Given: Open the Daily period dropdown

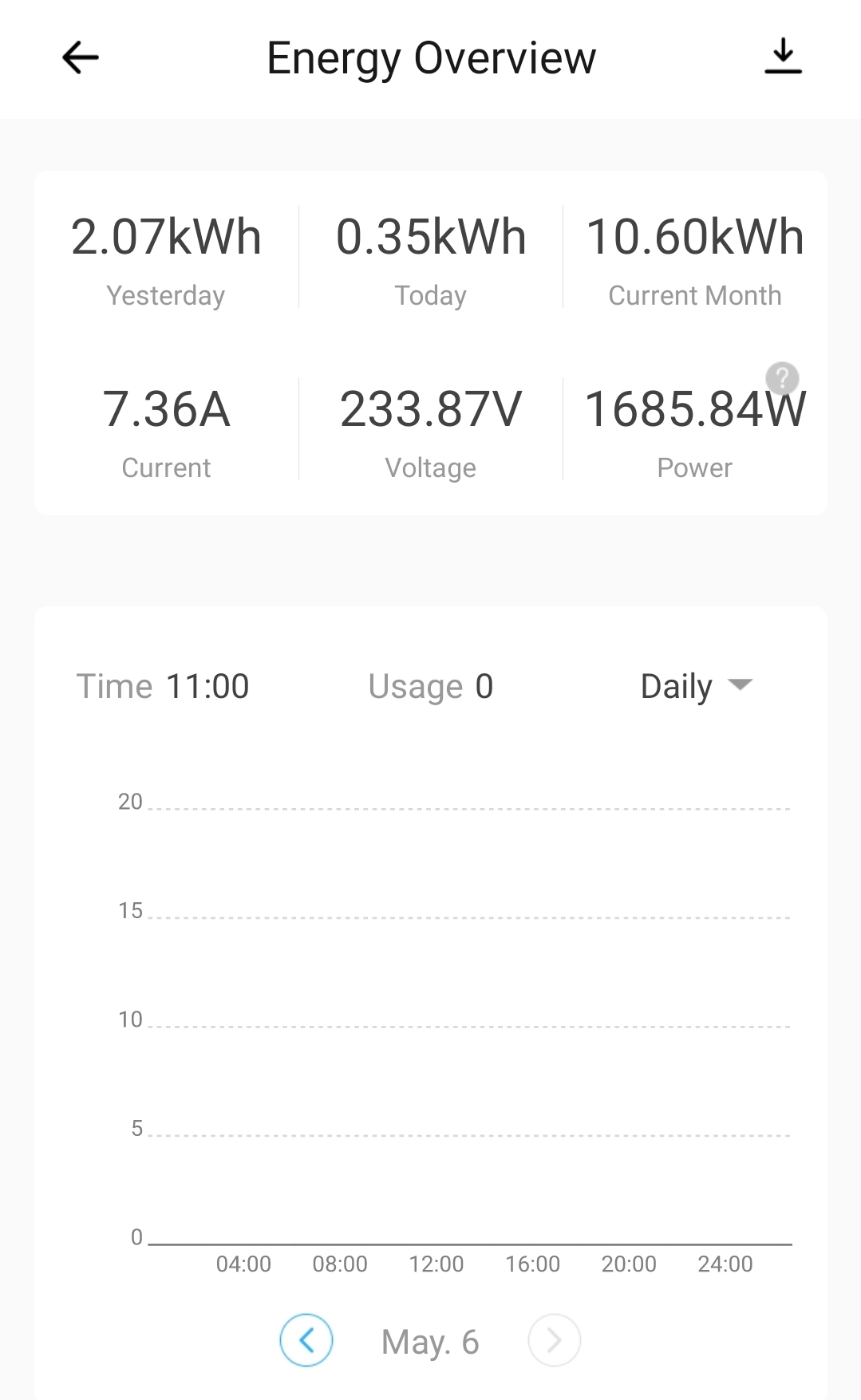Looking at the screenshot, I should (697, 686).
